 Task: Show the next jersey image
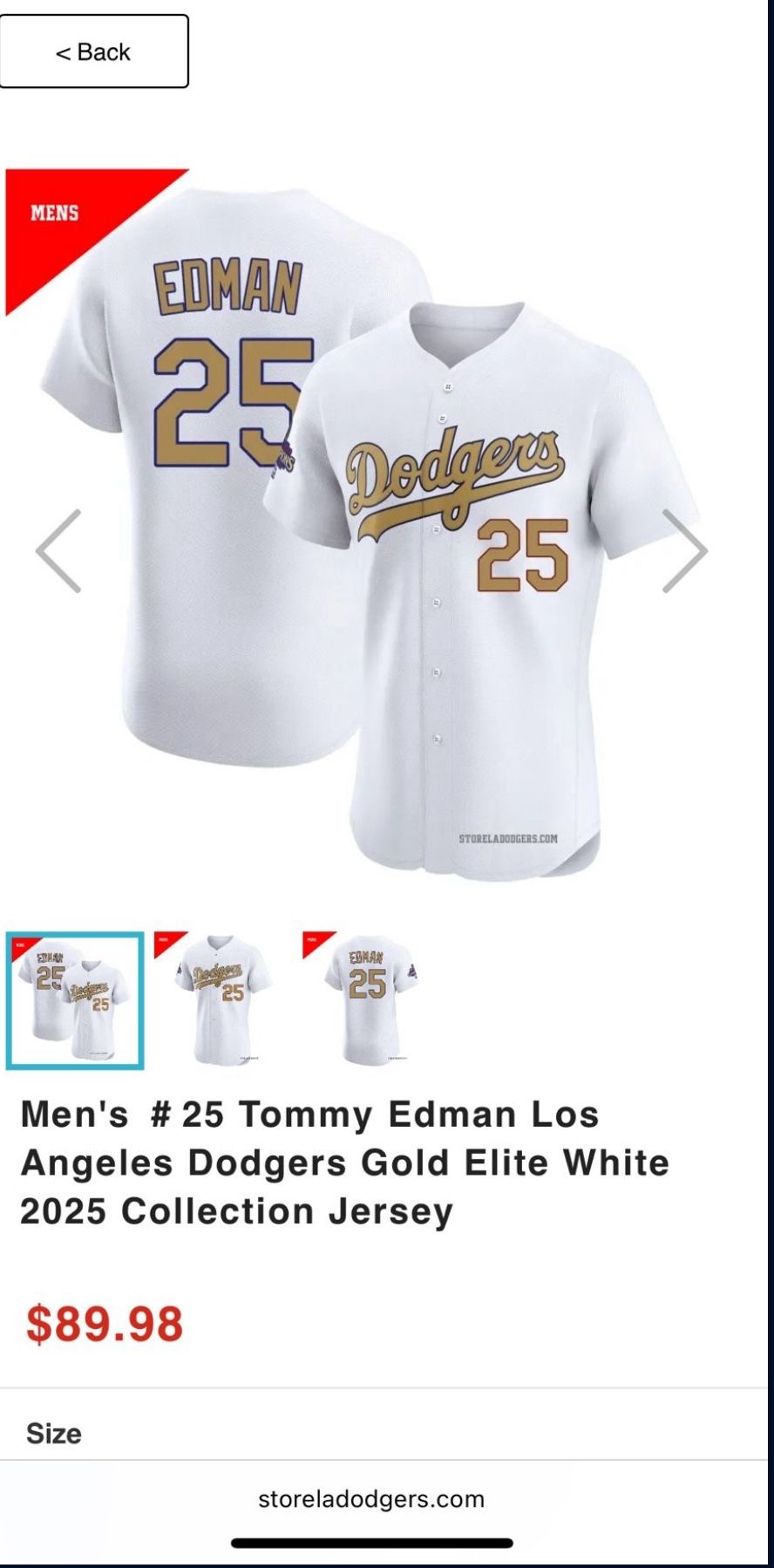(x=684, y=551)
